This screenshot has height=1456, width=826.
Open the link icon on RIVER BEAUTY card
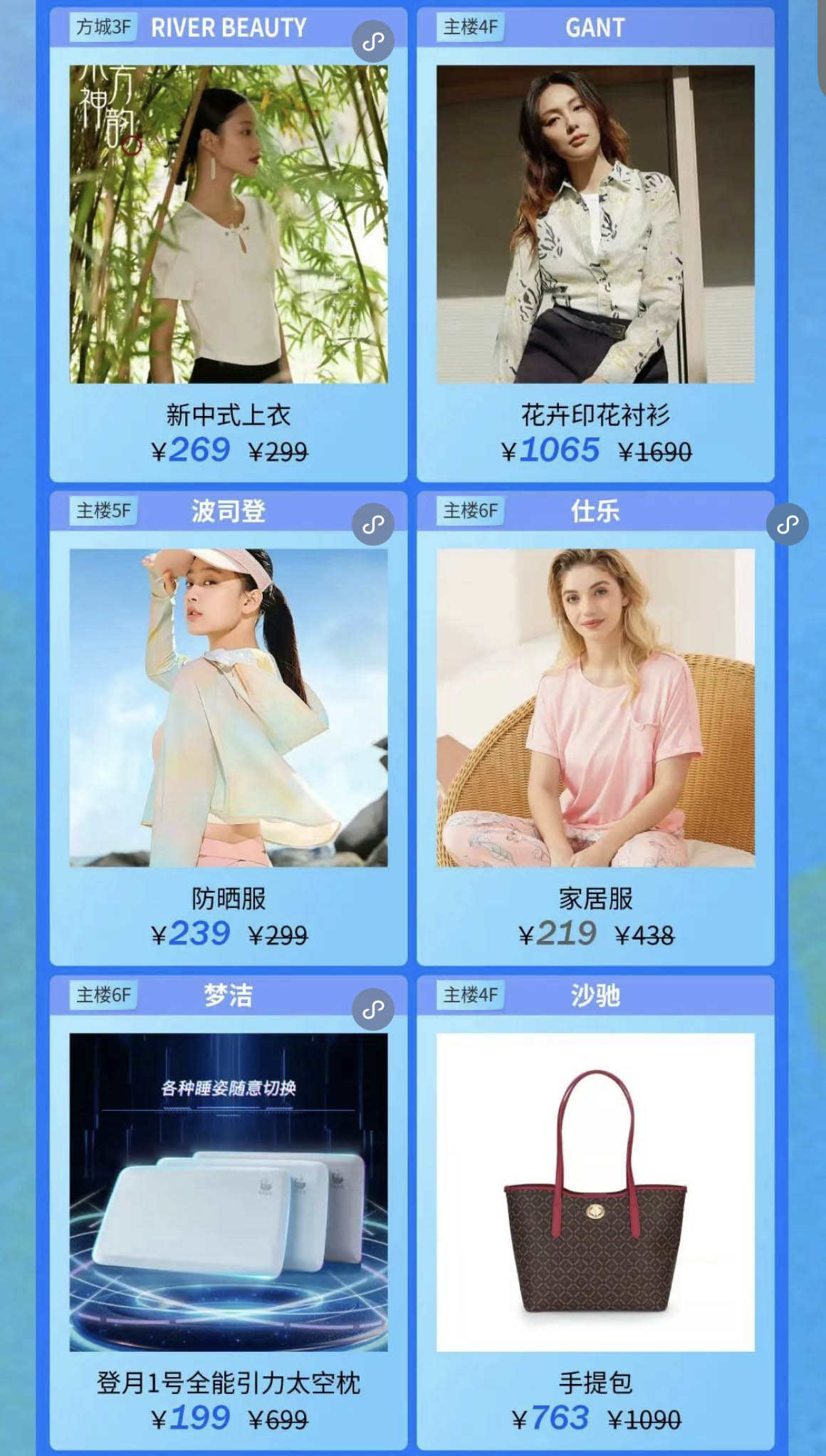(x=373, y=42)
